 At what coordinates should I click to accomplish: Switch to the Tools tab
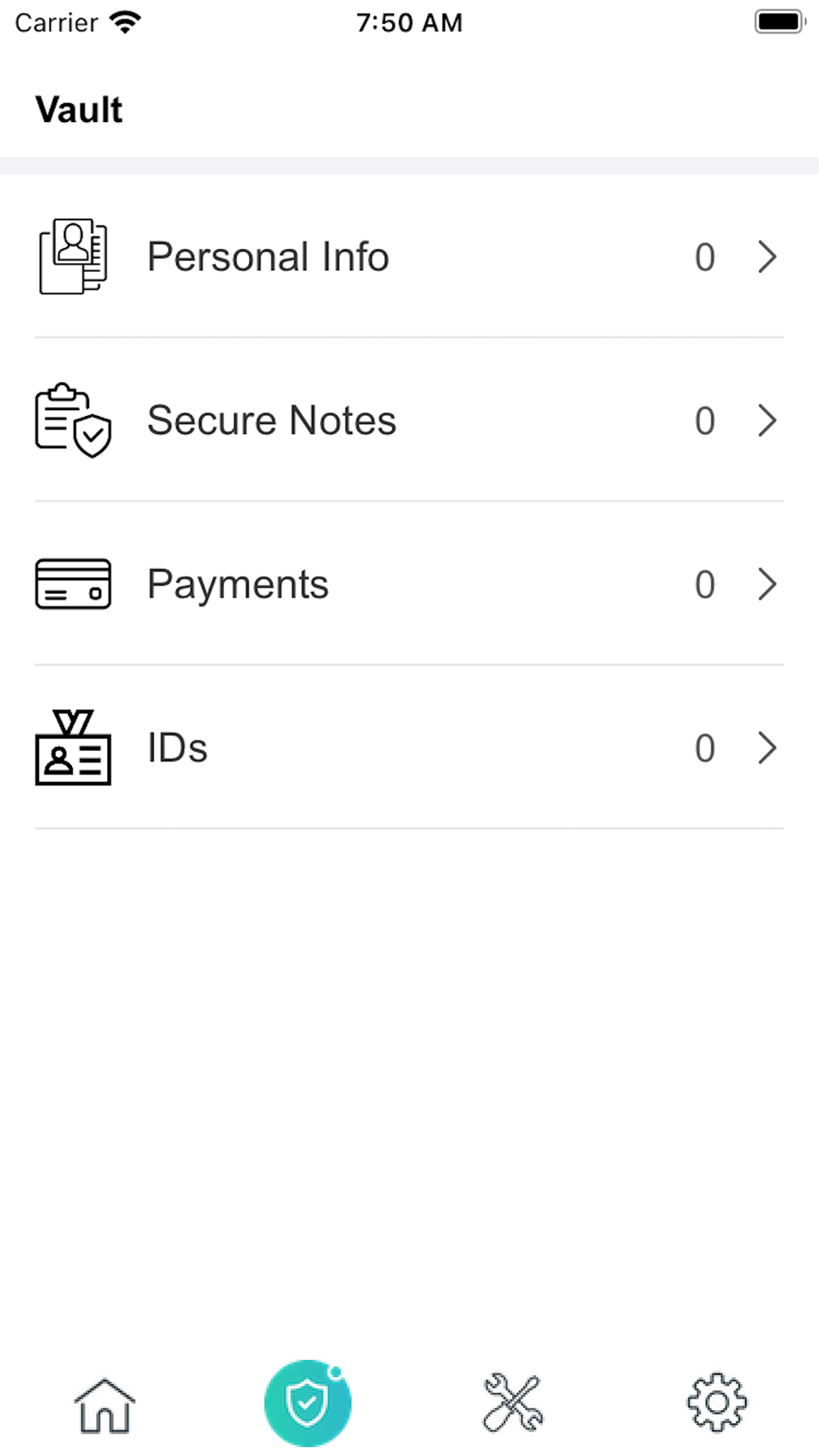tap(513, 1403)
